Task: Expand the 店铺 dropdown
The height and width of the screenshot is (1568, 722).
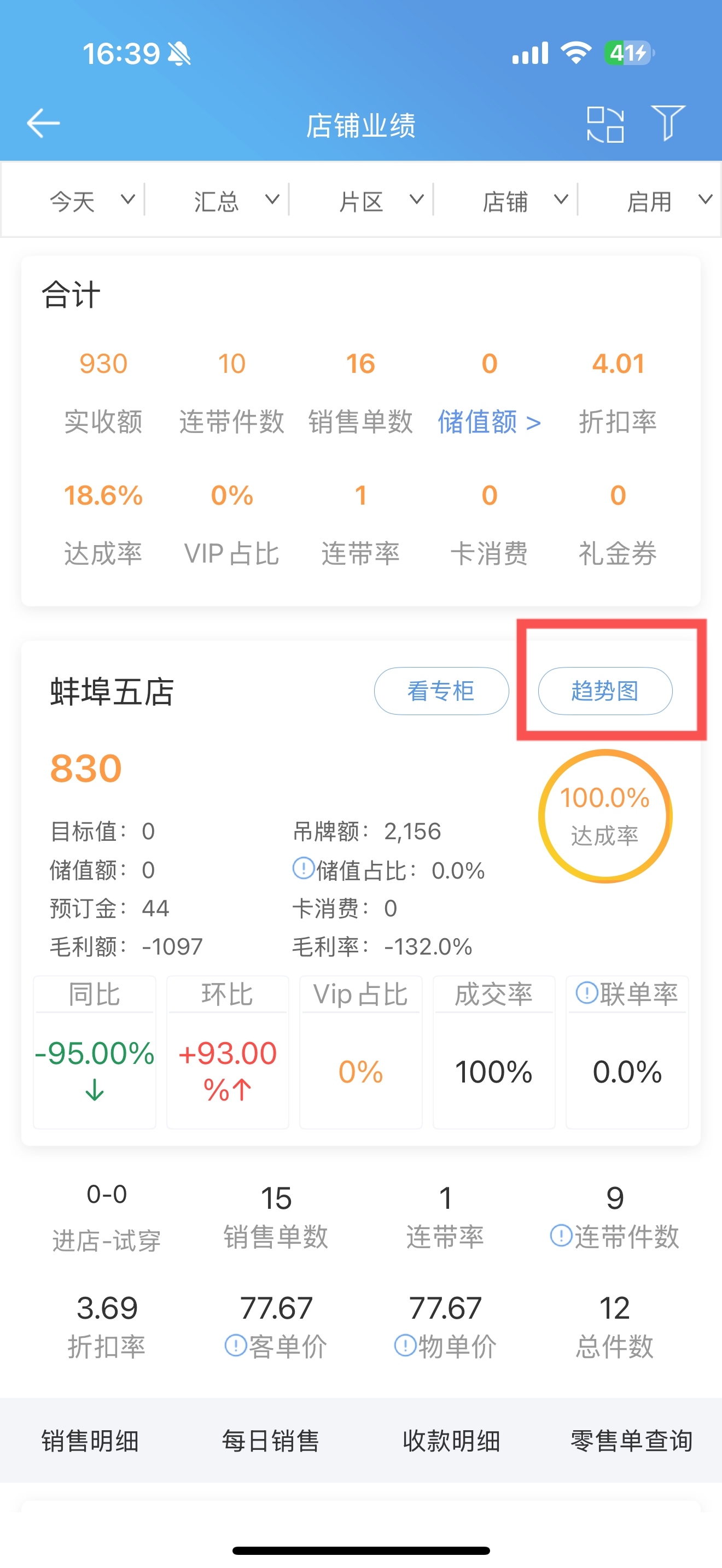Action: 525,200
